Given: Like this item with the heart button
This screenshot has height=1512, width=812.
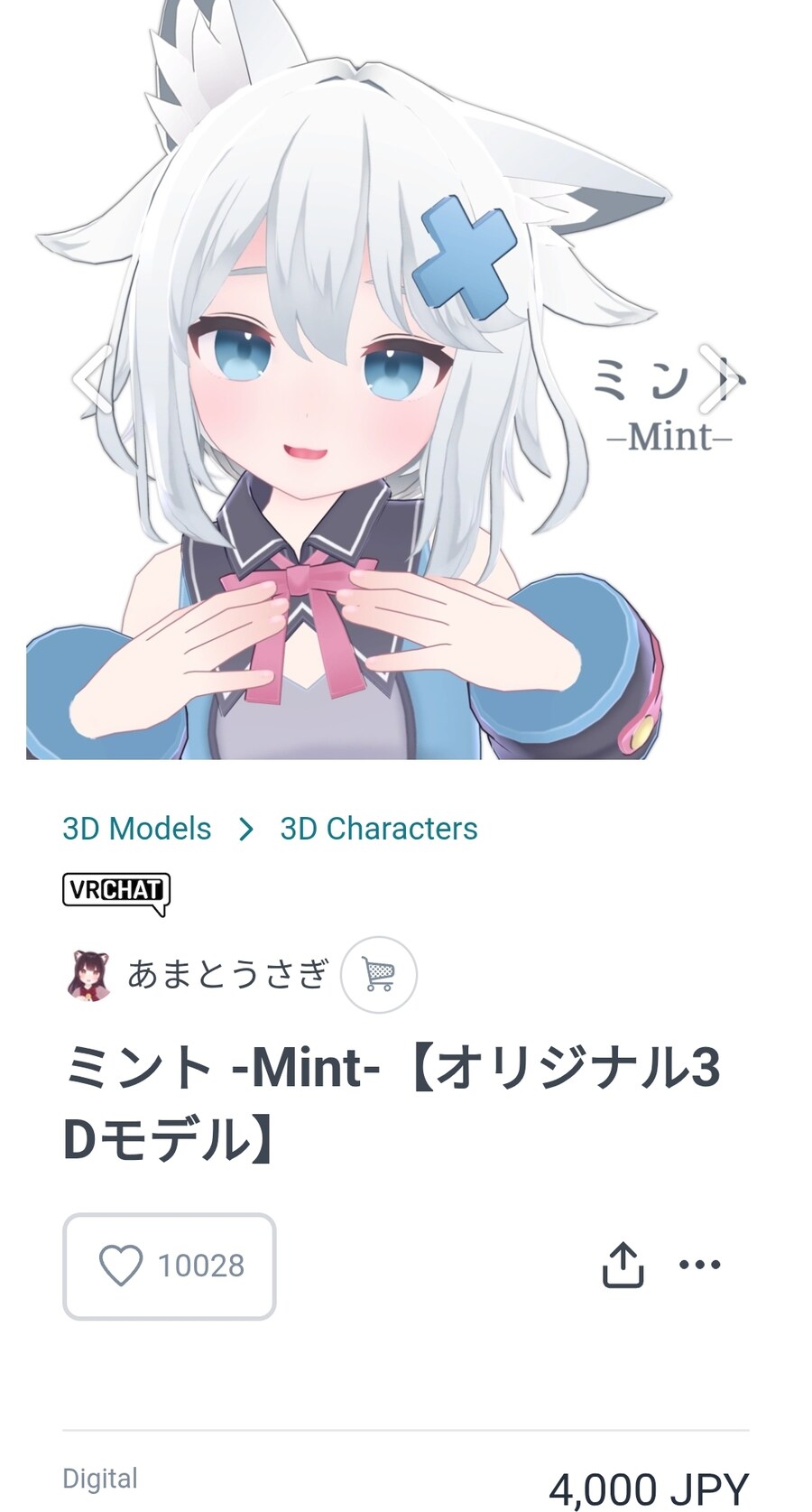Looking at the screenshot, I should click(169, 1266).
